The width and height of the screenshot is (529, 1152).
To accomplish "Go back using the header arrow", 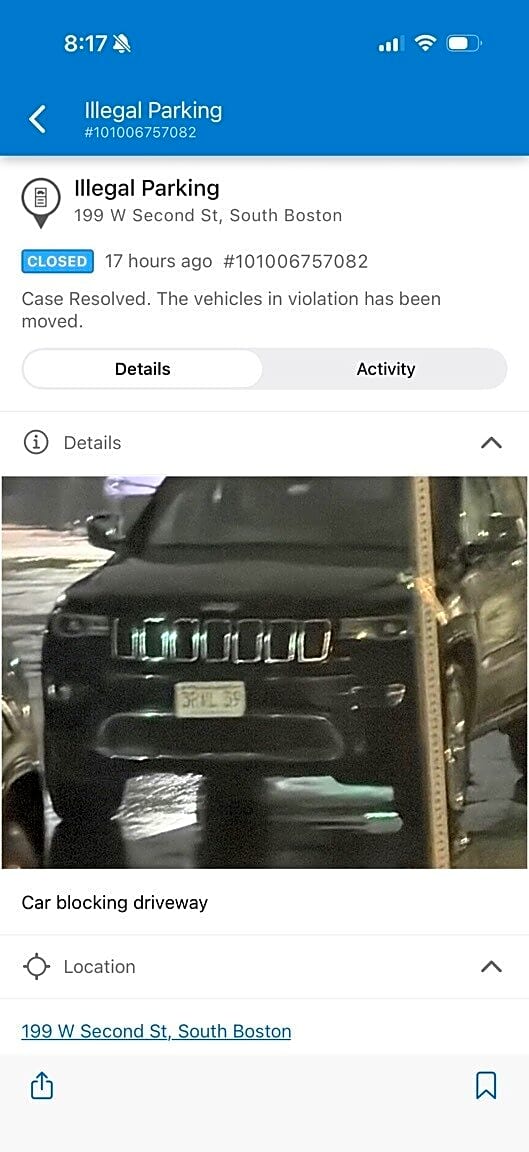I will click(x=37, y=119).
